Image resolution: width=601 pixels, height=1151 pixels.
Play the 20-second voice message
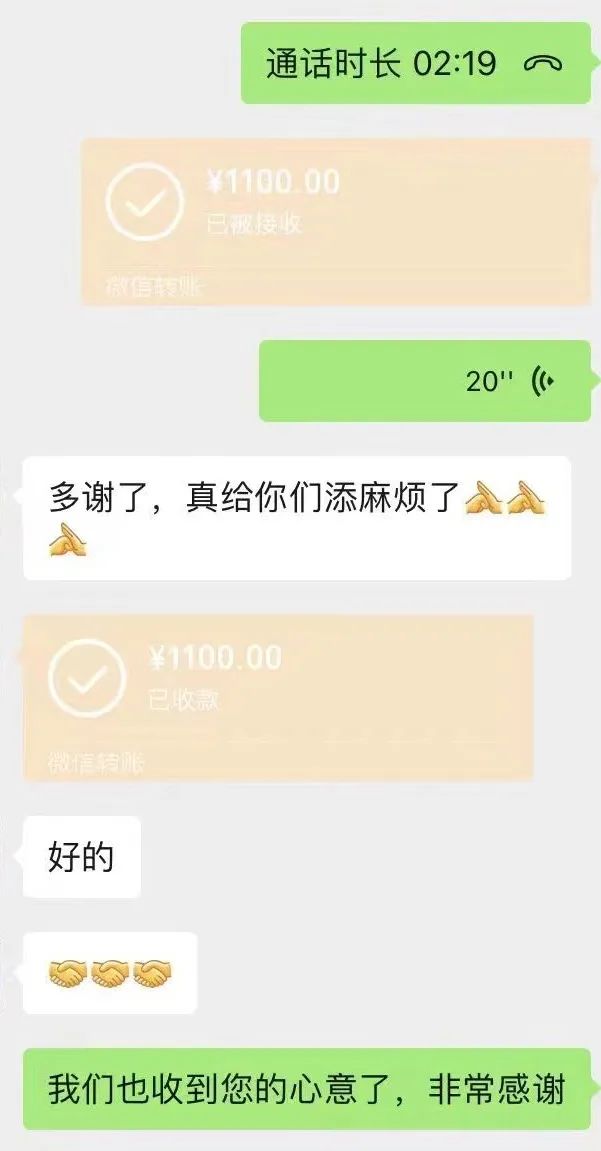425,381
